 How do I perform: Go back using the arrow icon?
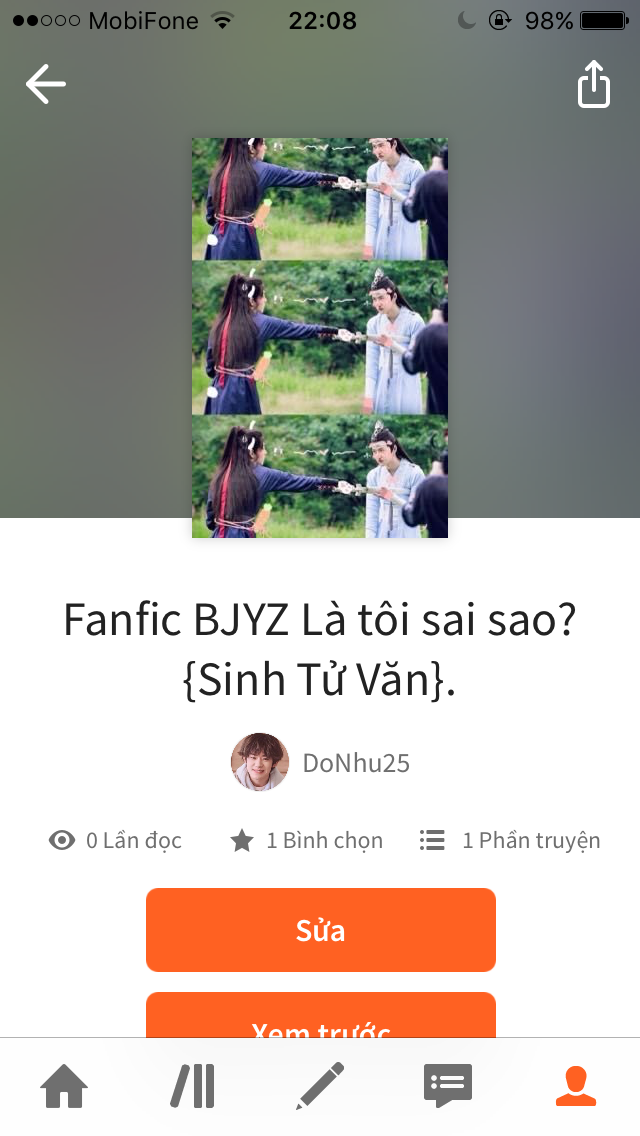(x=45, y=84)
